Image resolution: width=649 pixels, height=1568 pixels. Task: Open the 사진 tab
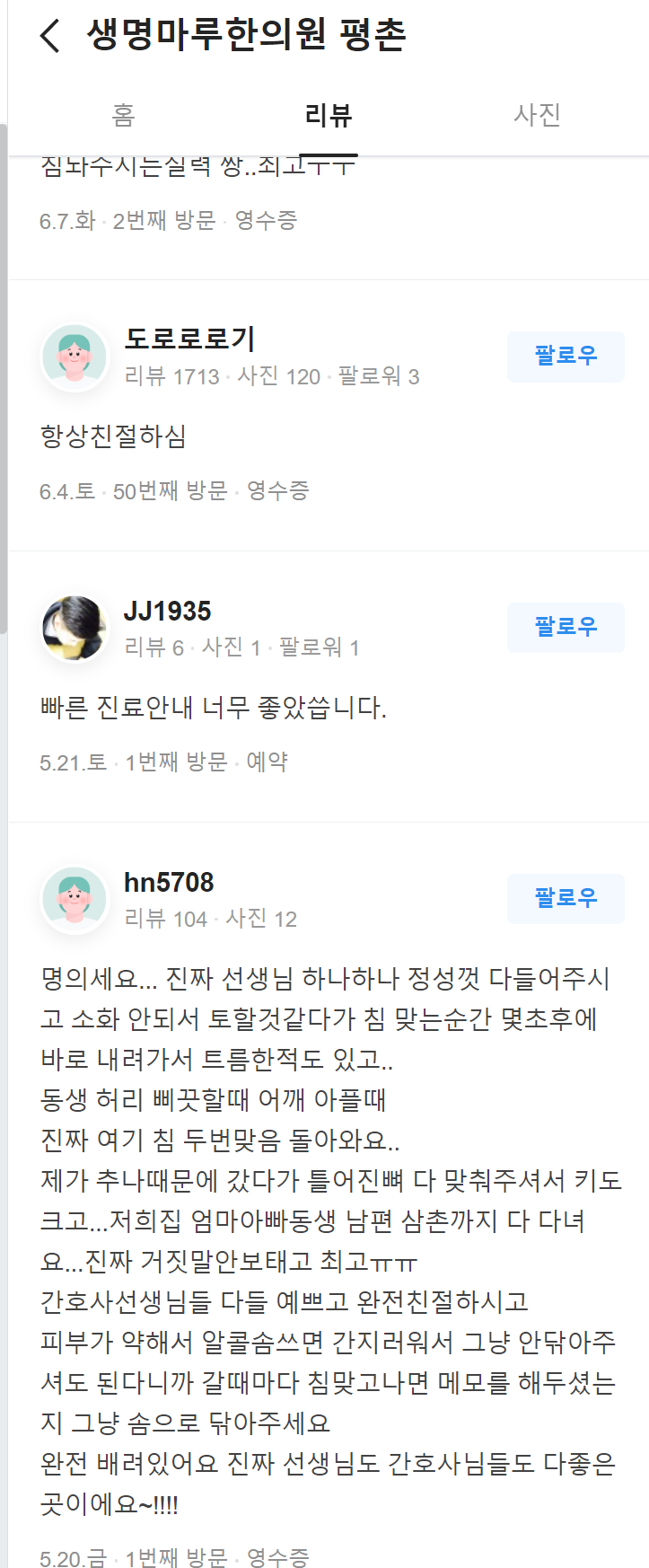tap(537, 115)
